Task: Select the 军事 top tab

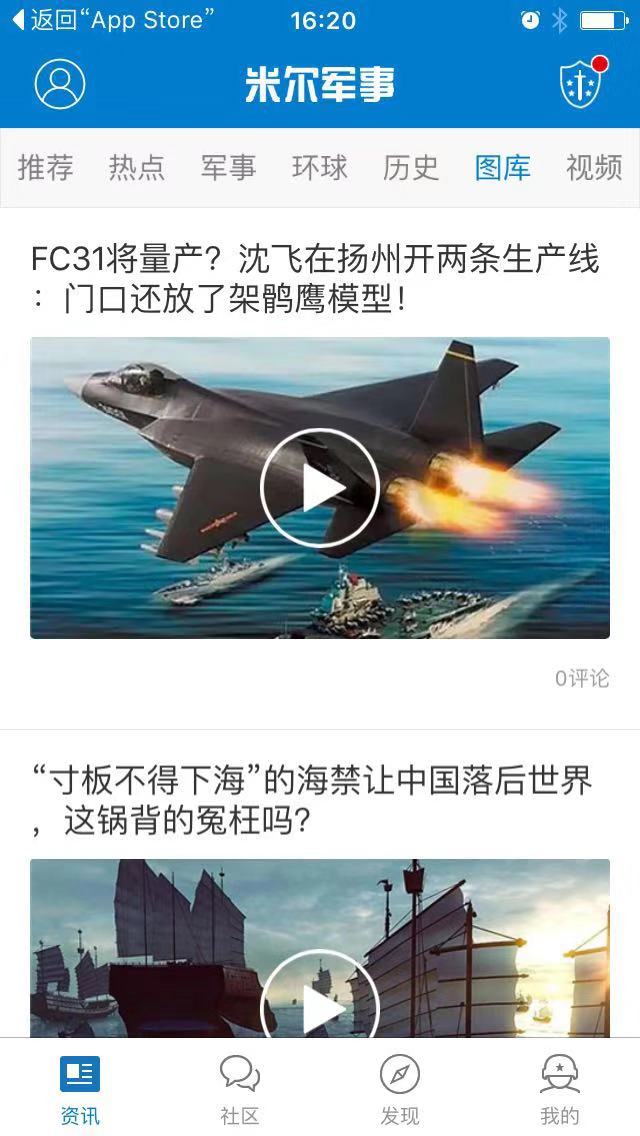Action: click(x=228, y=167)
